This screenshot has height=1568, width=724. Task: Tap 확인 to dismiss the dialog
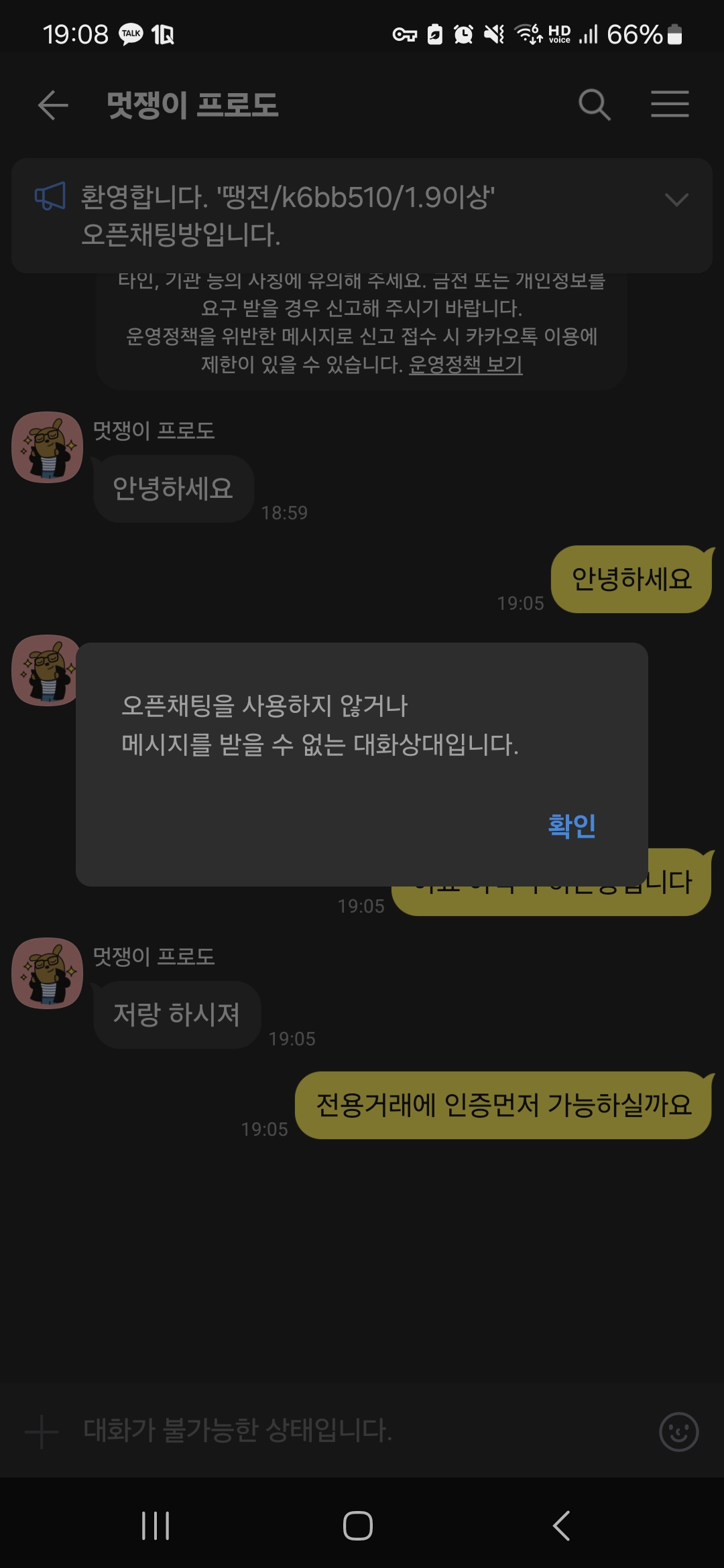571,826
